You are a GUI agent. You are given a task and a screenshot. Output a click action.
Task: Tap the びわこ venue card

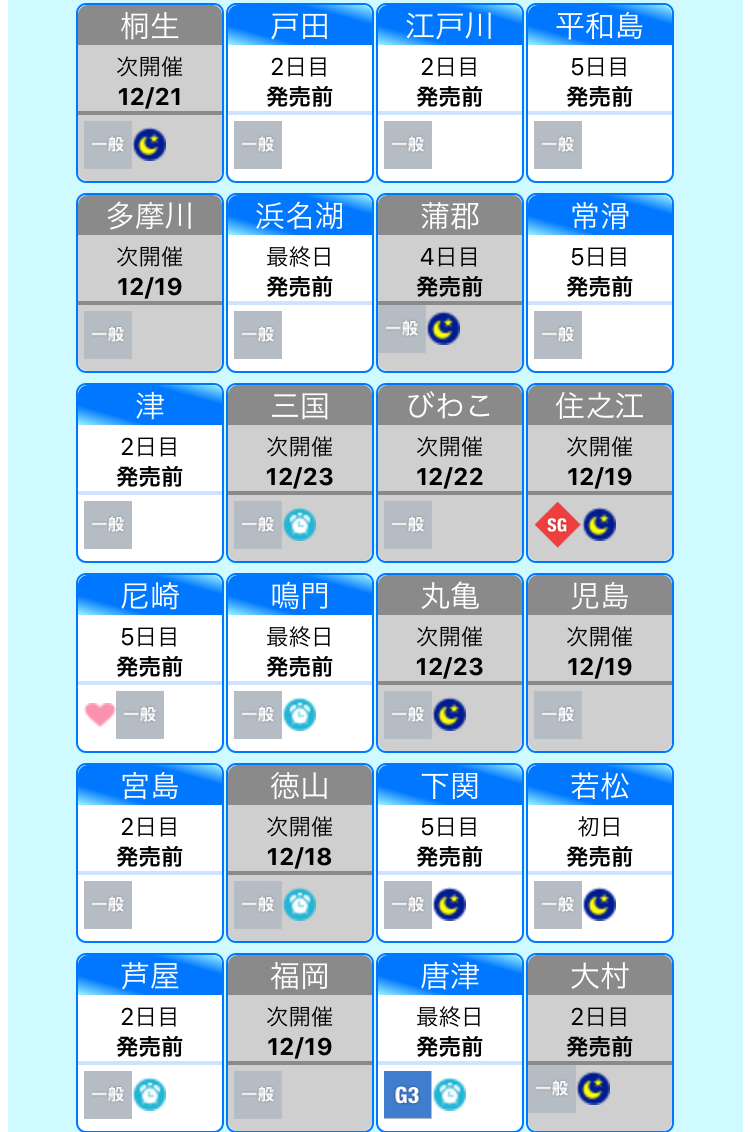[x=450, y=473]
